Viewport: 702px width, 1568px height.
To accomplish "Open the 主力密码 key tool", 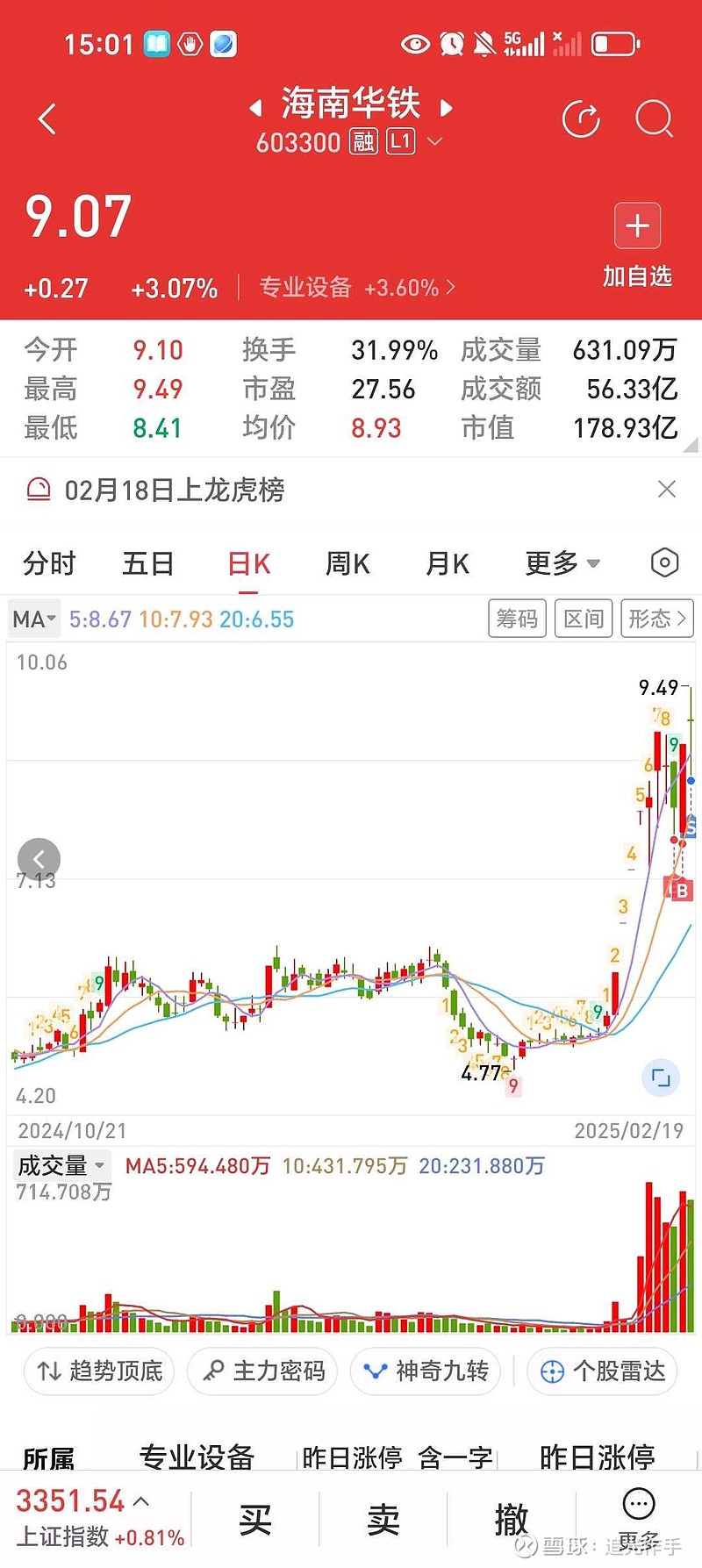I will [x=262, y=1371].
